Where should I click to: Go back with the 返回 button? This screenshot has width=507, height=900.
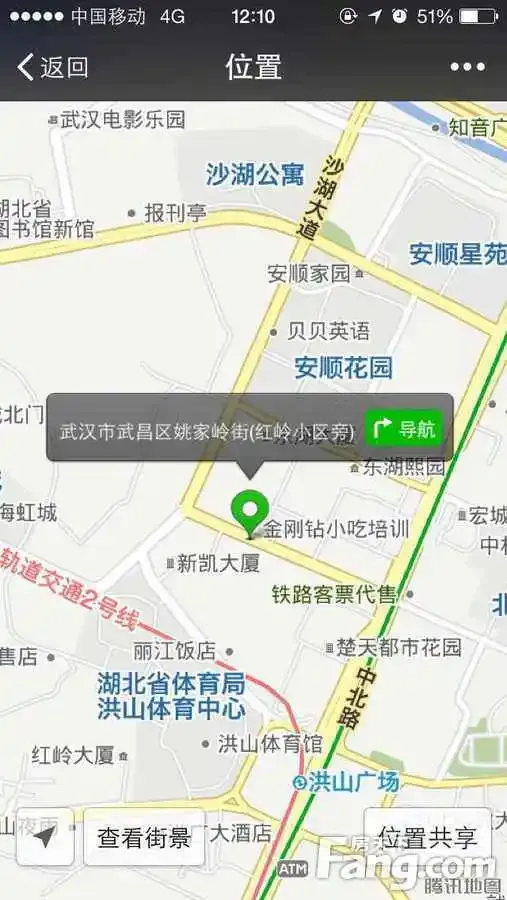point(52,67)
